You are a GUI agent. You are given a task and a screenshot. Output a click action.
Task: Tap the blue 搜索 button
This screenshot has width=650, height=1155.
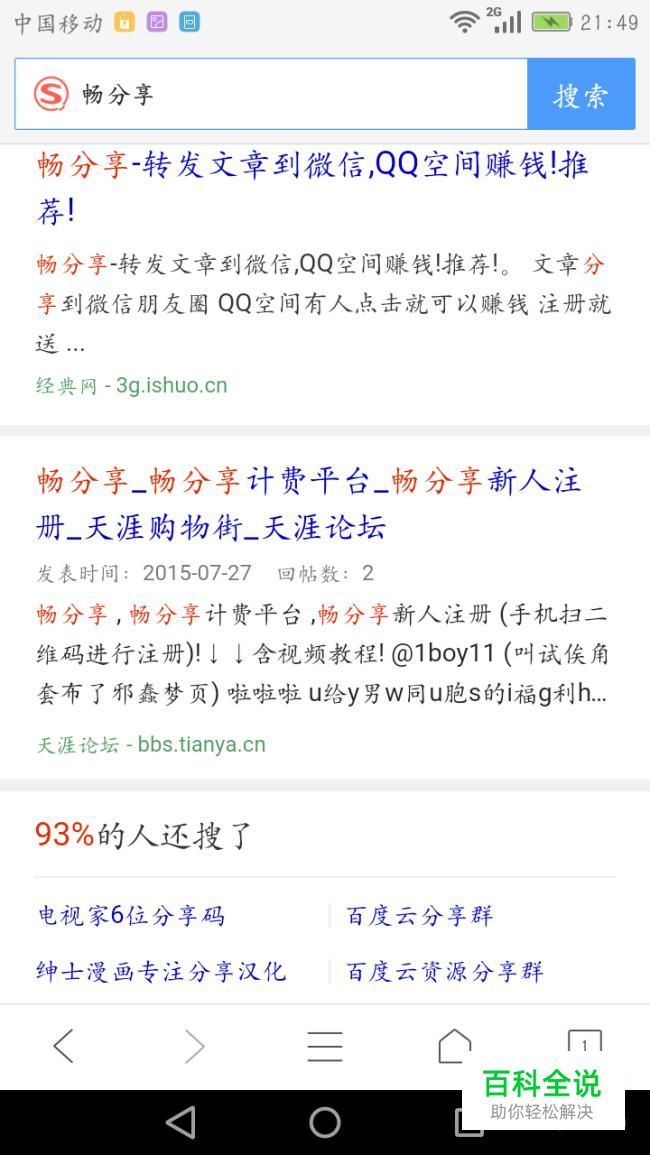581,94
